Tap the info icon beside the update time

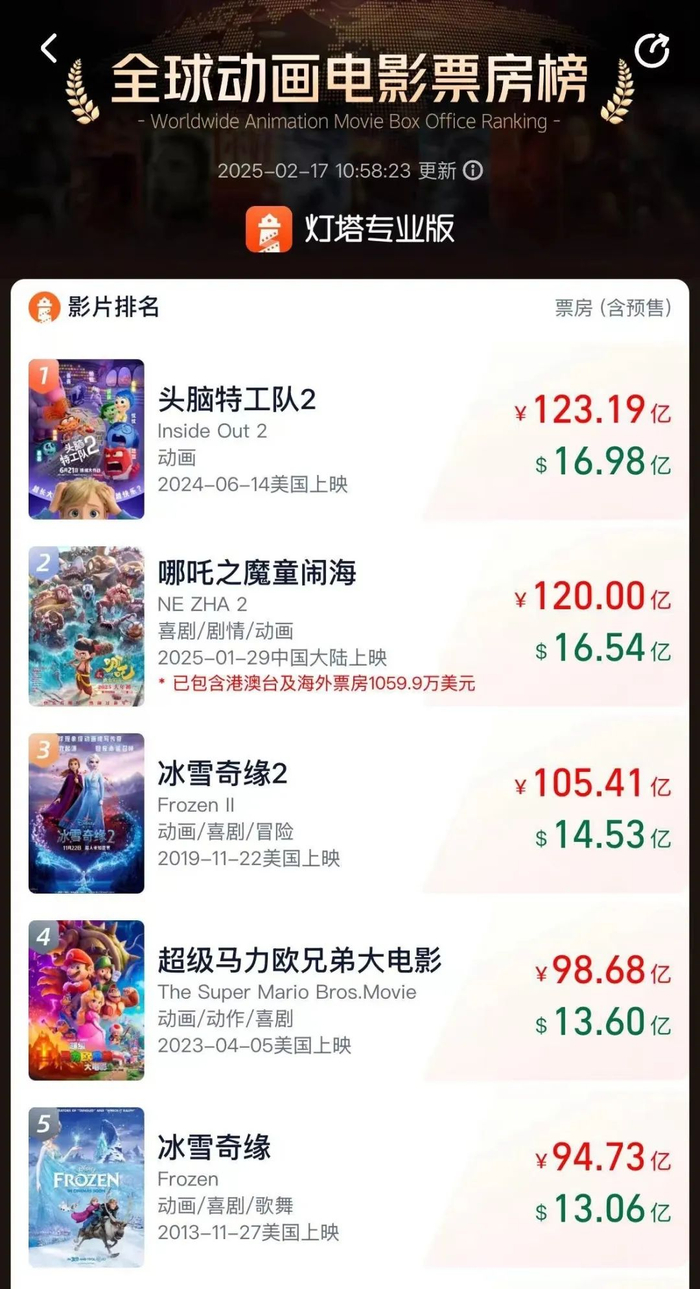pyautogui.click(x=473, y=170)
